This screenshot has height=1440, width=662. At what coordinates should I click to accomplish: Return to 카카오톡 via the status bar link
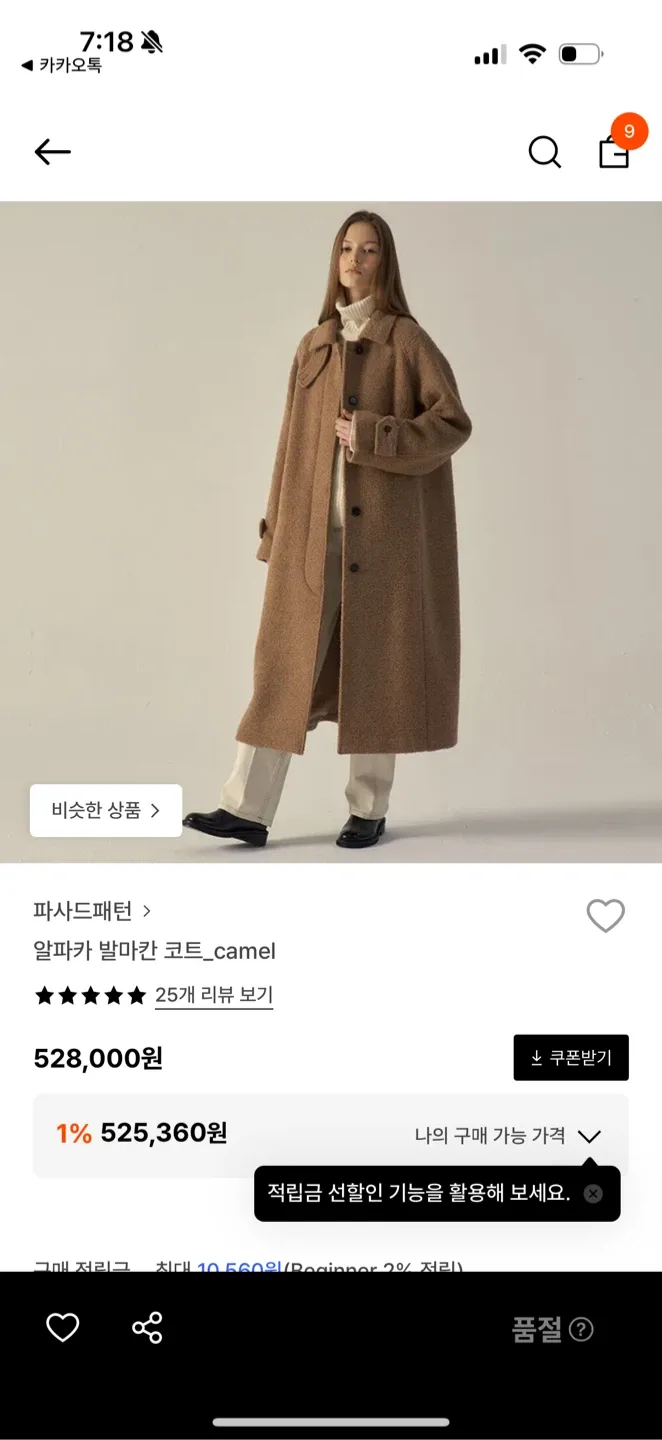point(62,66)
